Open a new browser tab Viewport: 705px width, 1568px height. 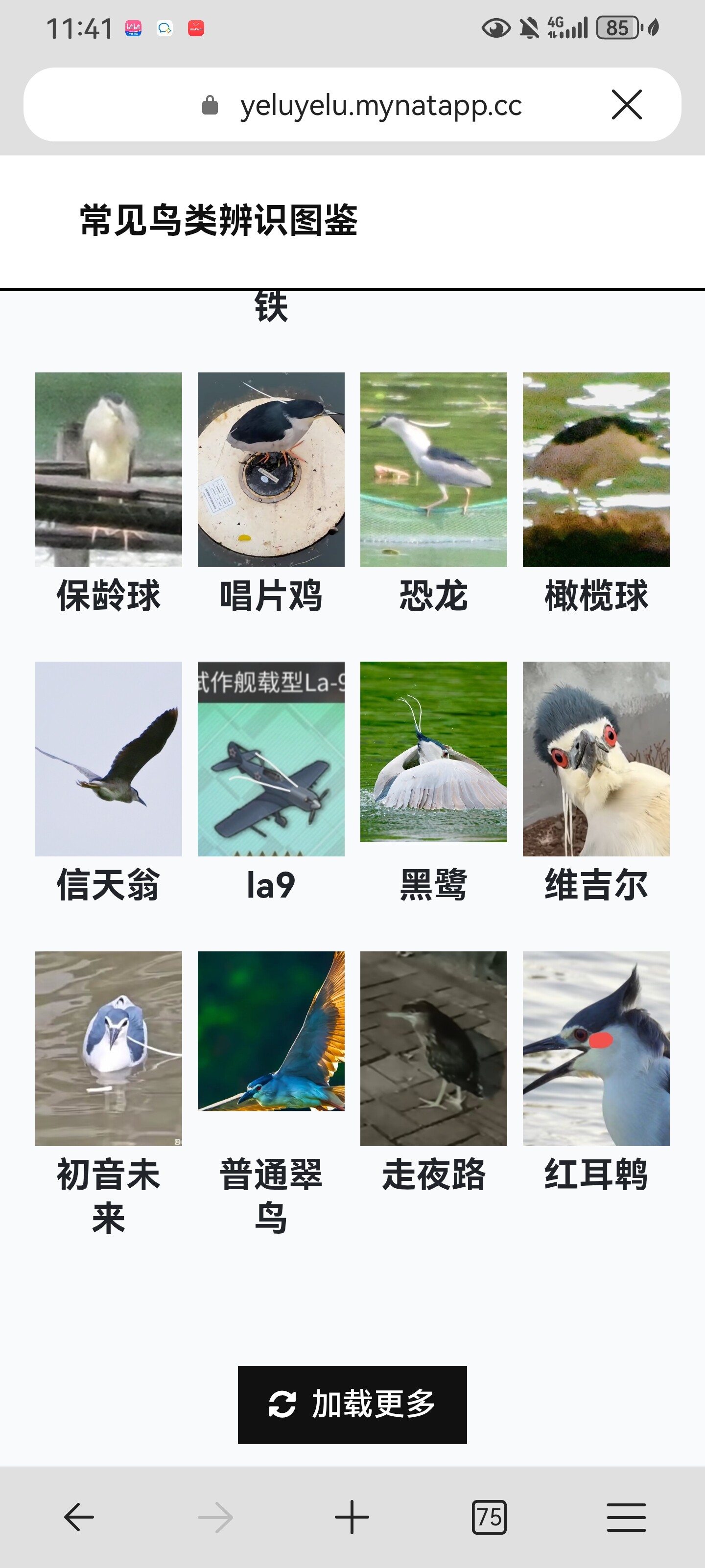coord(352,1517)
